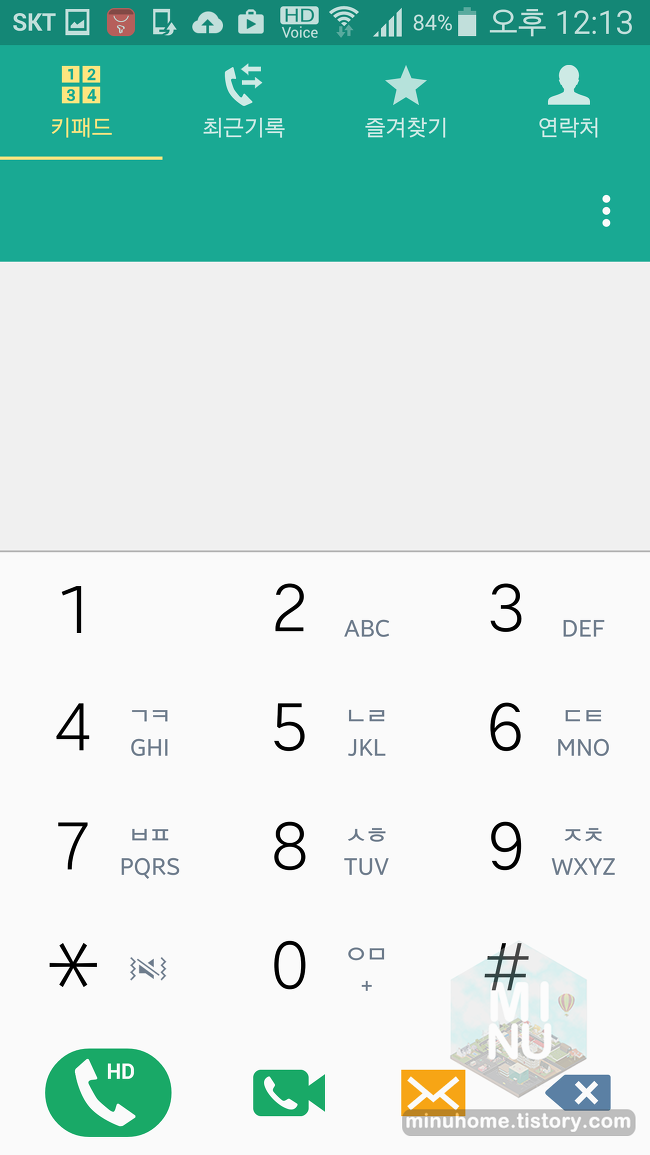The image size is (650, 1155).
Task: Start an HD voice call
Action: point(108,1092)
